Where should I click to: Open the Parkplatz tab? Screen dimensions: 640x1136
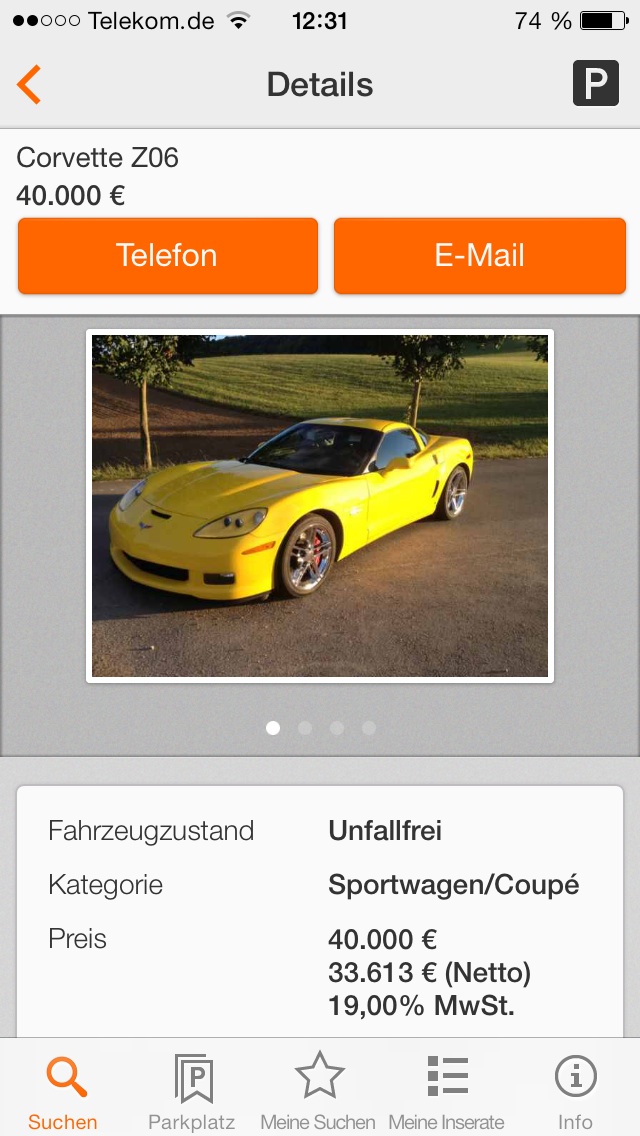click(192, 1090)
